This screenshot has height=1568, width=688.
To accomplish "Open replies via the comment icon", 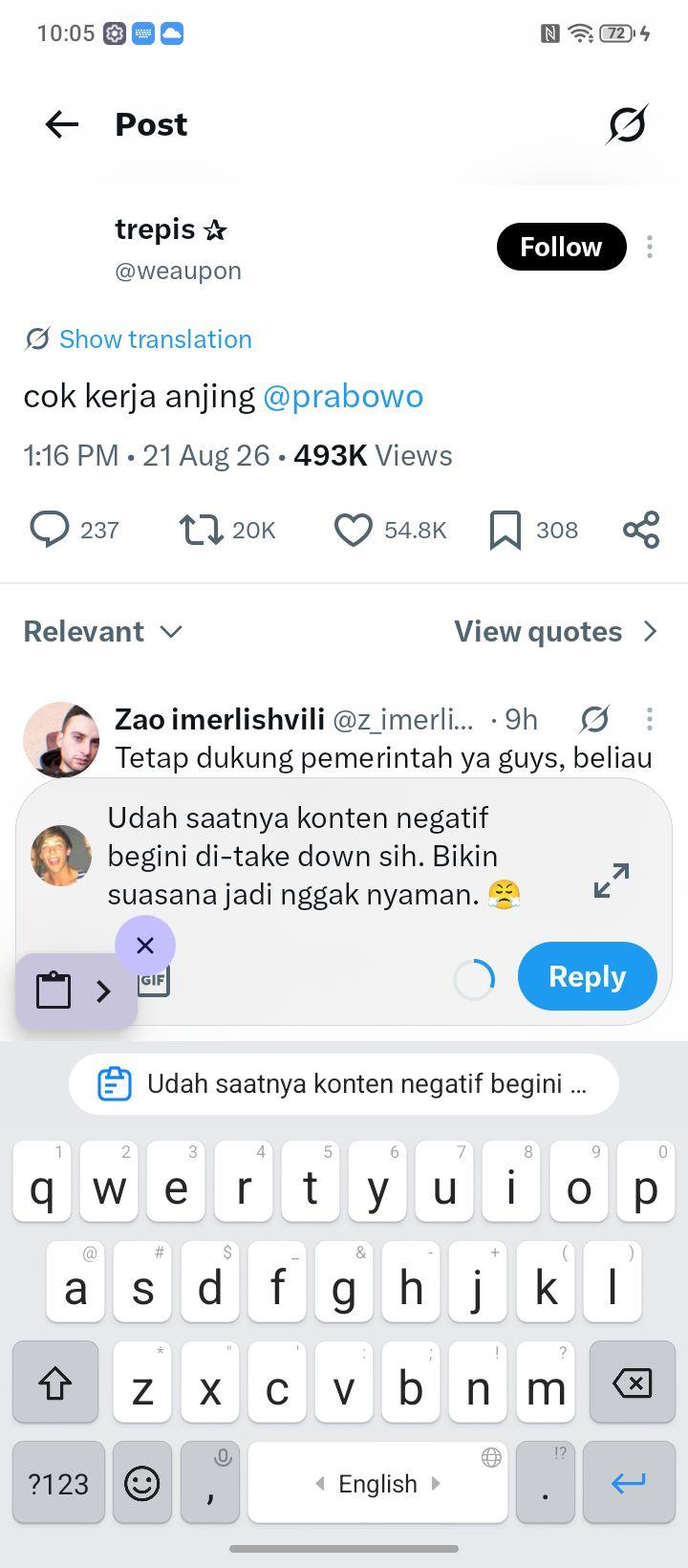I will coord(50,530).
